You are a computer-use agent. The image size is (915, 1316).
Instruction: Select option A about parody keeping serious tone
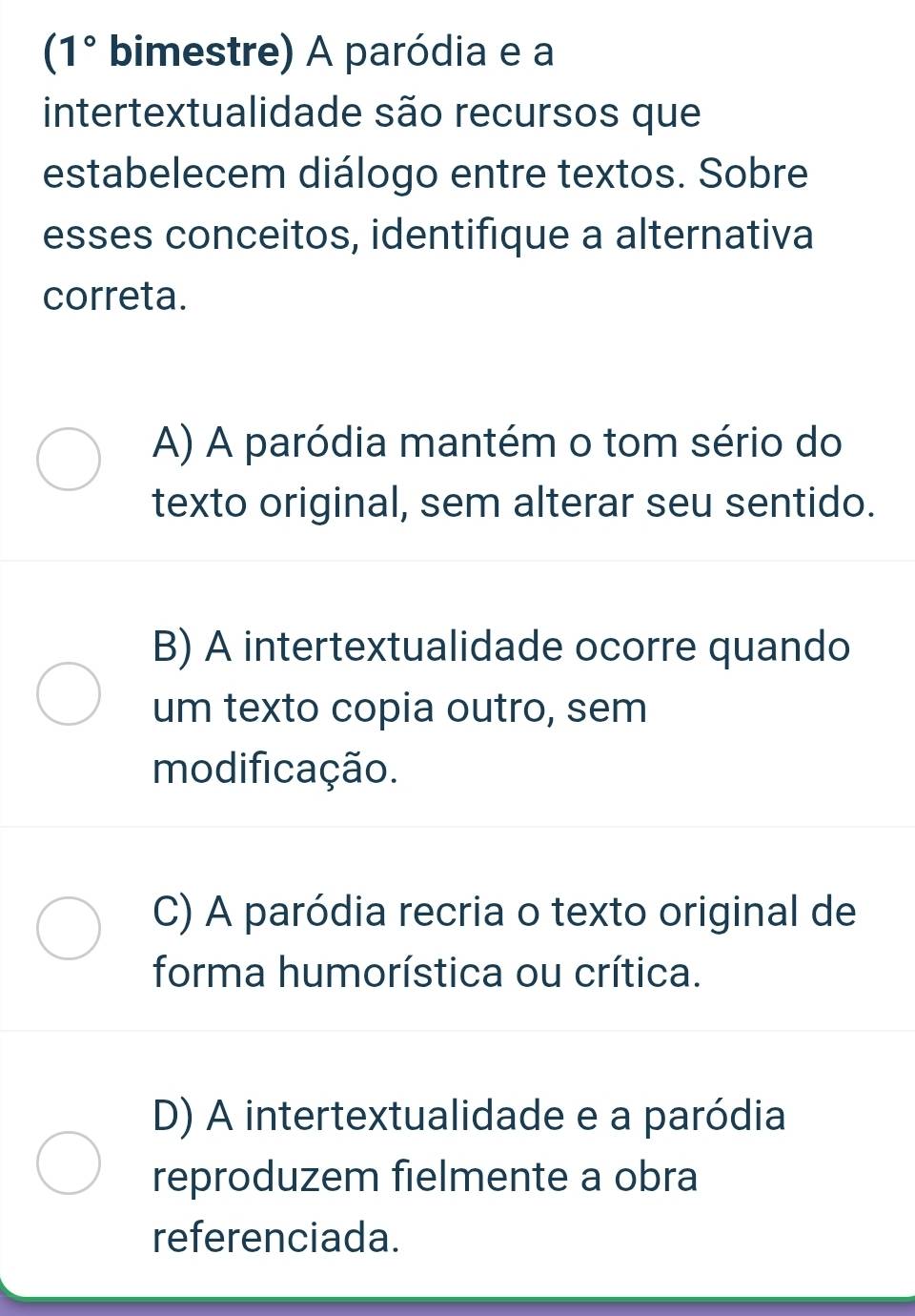(69, 459)
